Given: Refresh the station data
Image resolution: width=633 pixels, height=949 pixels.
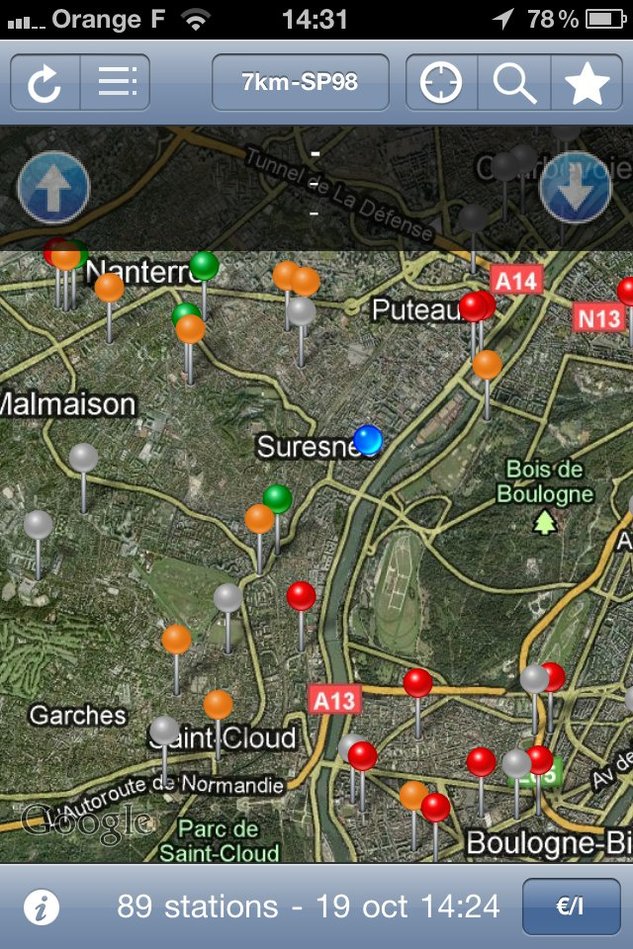Looking at the screenshot, I should tap(45, 83).
